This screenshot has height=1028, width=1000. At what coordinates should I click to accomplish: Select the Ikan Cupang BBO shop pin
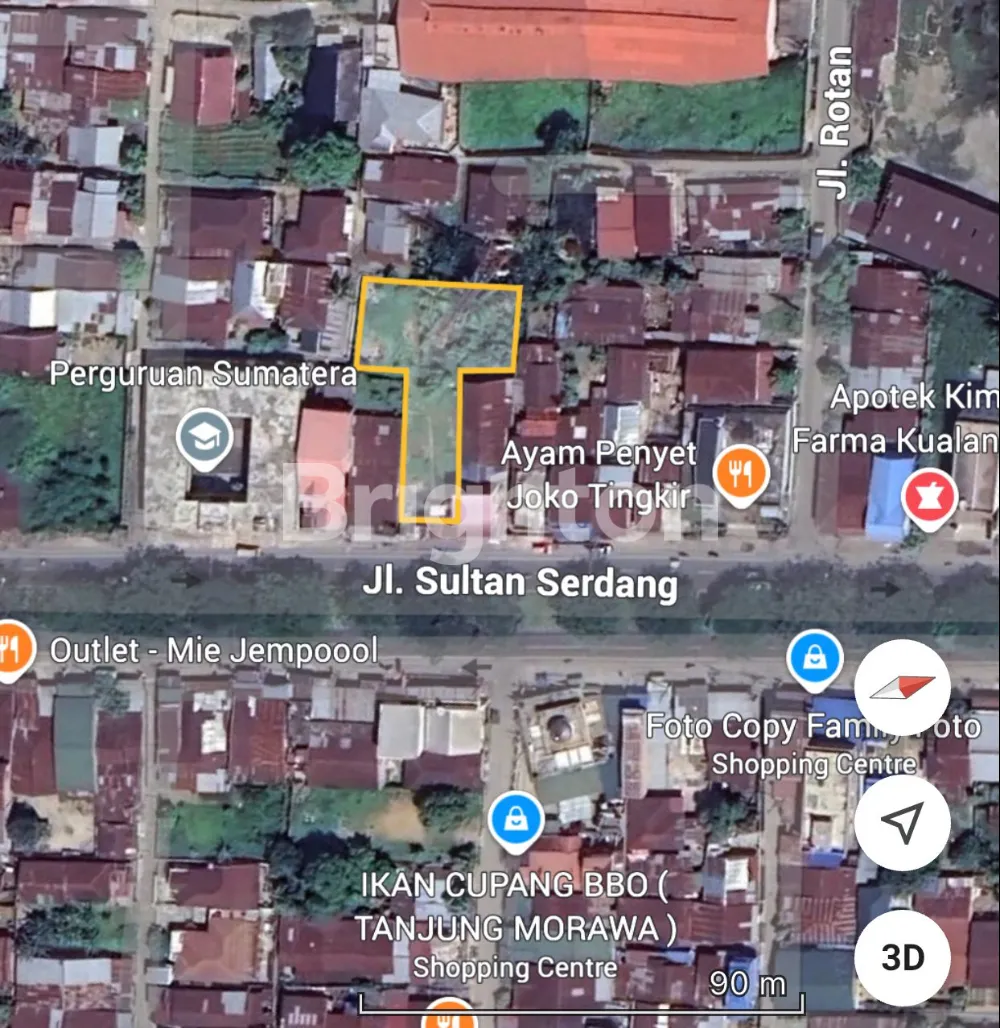[517, 822]
